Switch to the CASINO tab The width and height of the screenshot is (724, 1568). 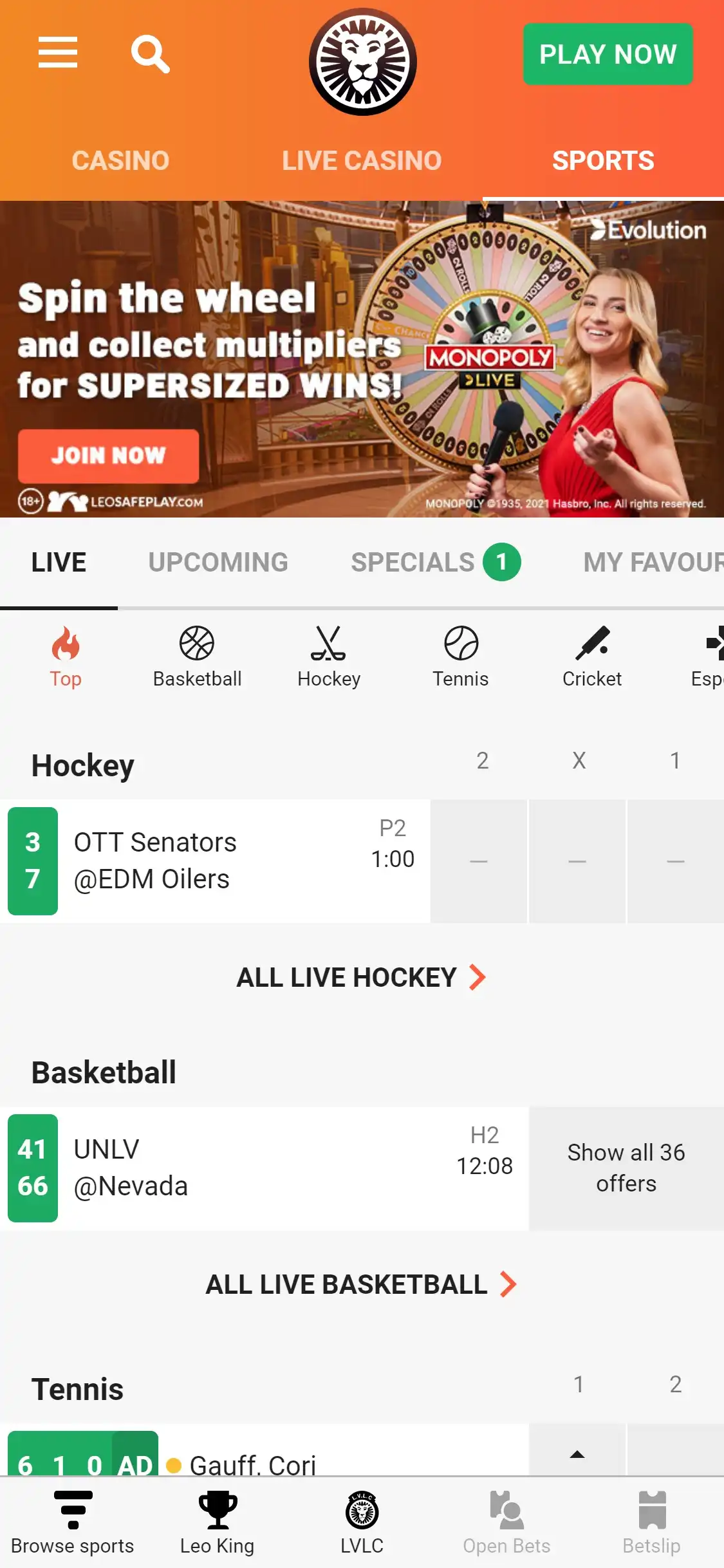click(120, 161)
